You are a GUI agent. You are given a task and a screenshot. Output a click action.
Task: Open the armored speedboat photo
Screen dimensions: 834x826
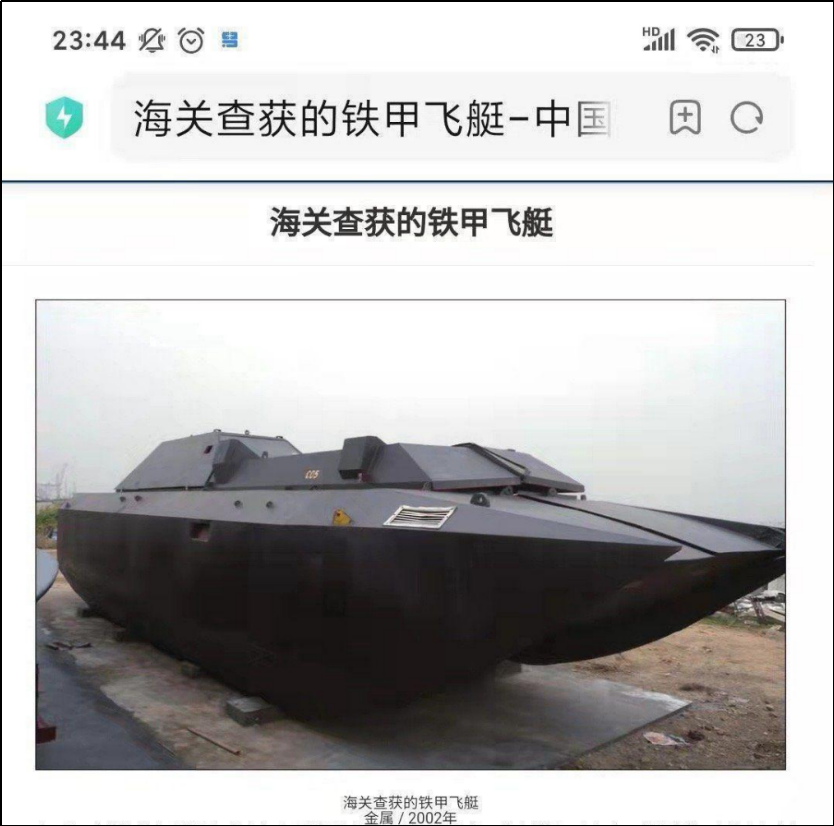(410, 535)
